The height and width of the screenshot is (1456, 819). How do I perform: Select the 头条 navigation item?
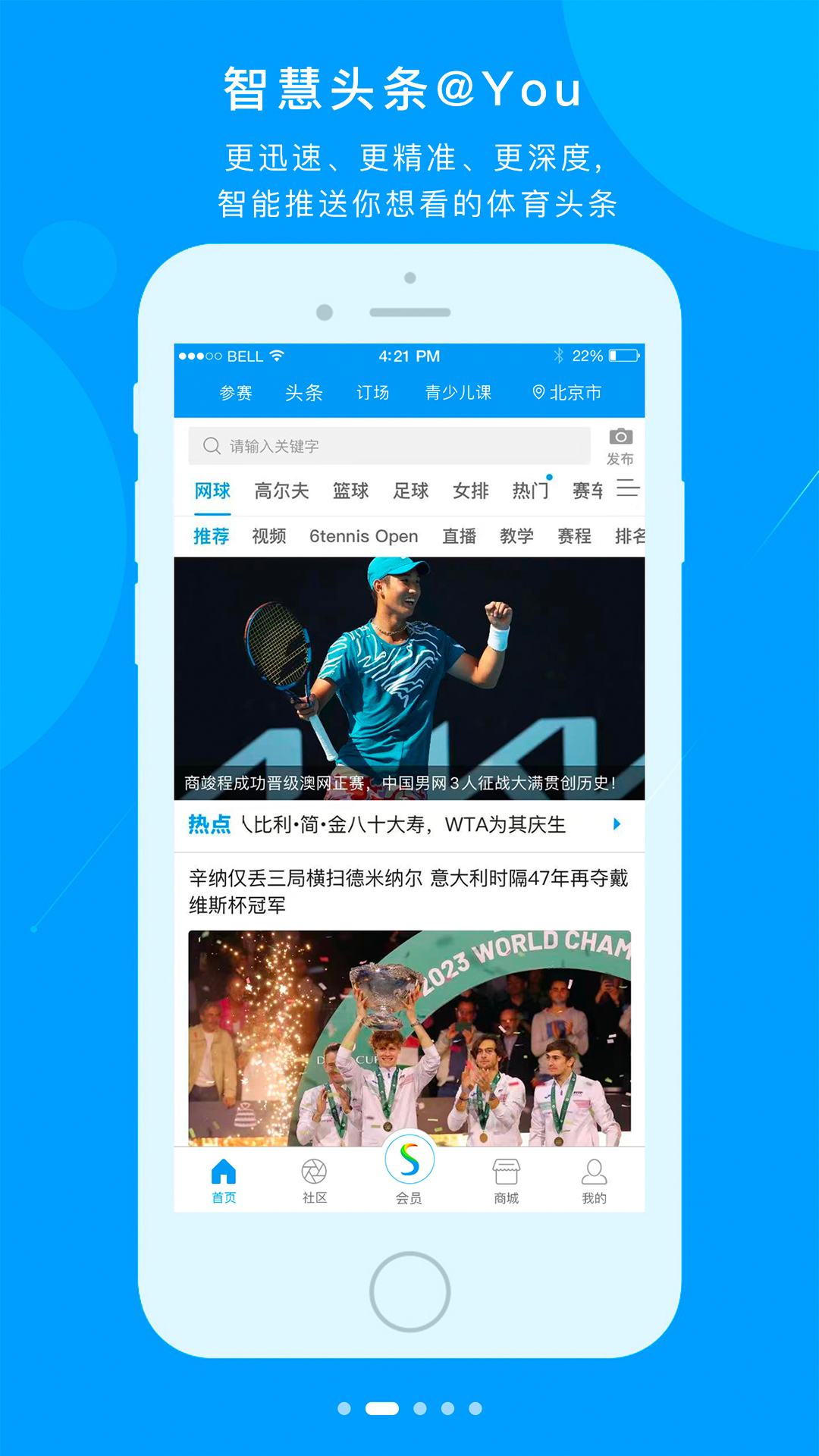coord(305,393)
